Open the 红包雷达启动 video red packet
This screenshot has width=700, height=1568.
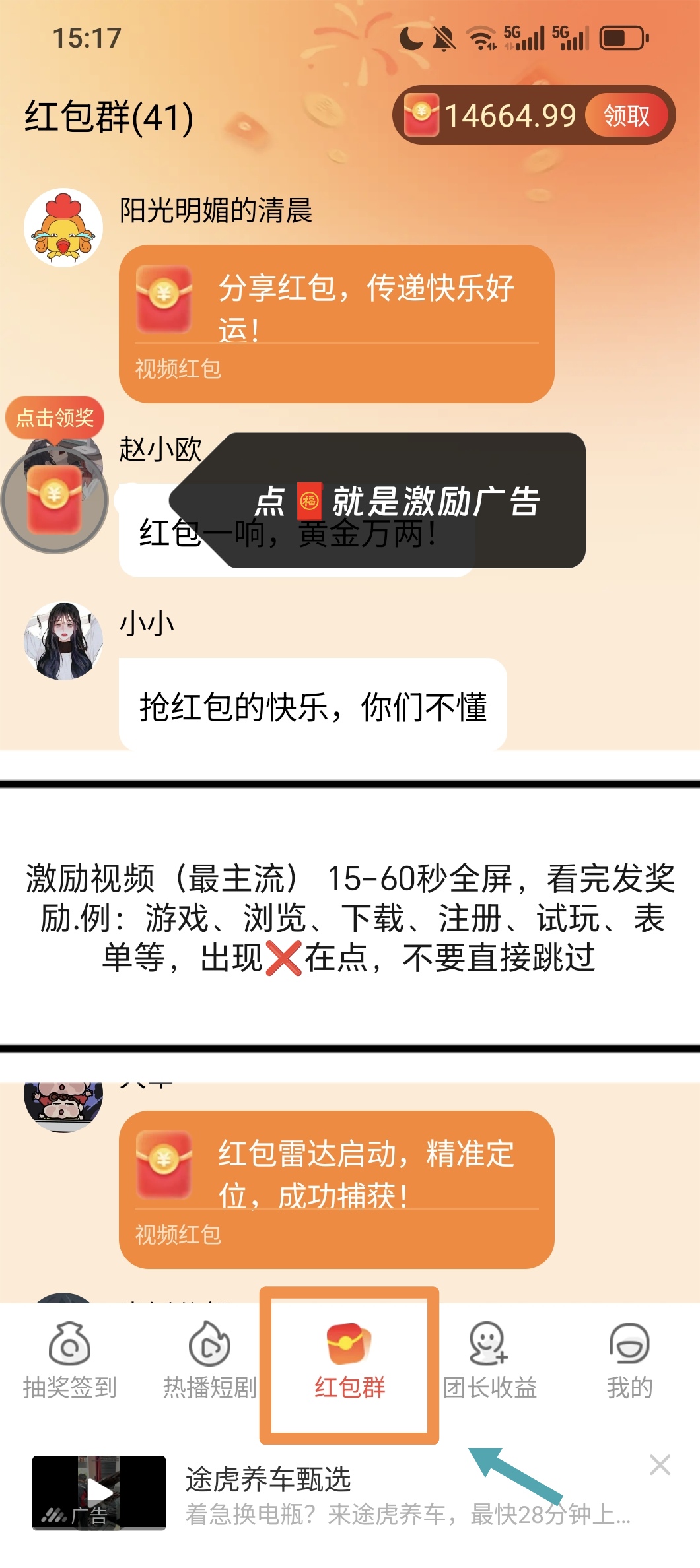point(336,1189)
